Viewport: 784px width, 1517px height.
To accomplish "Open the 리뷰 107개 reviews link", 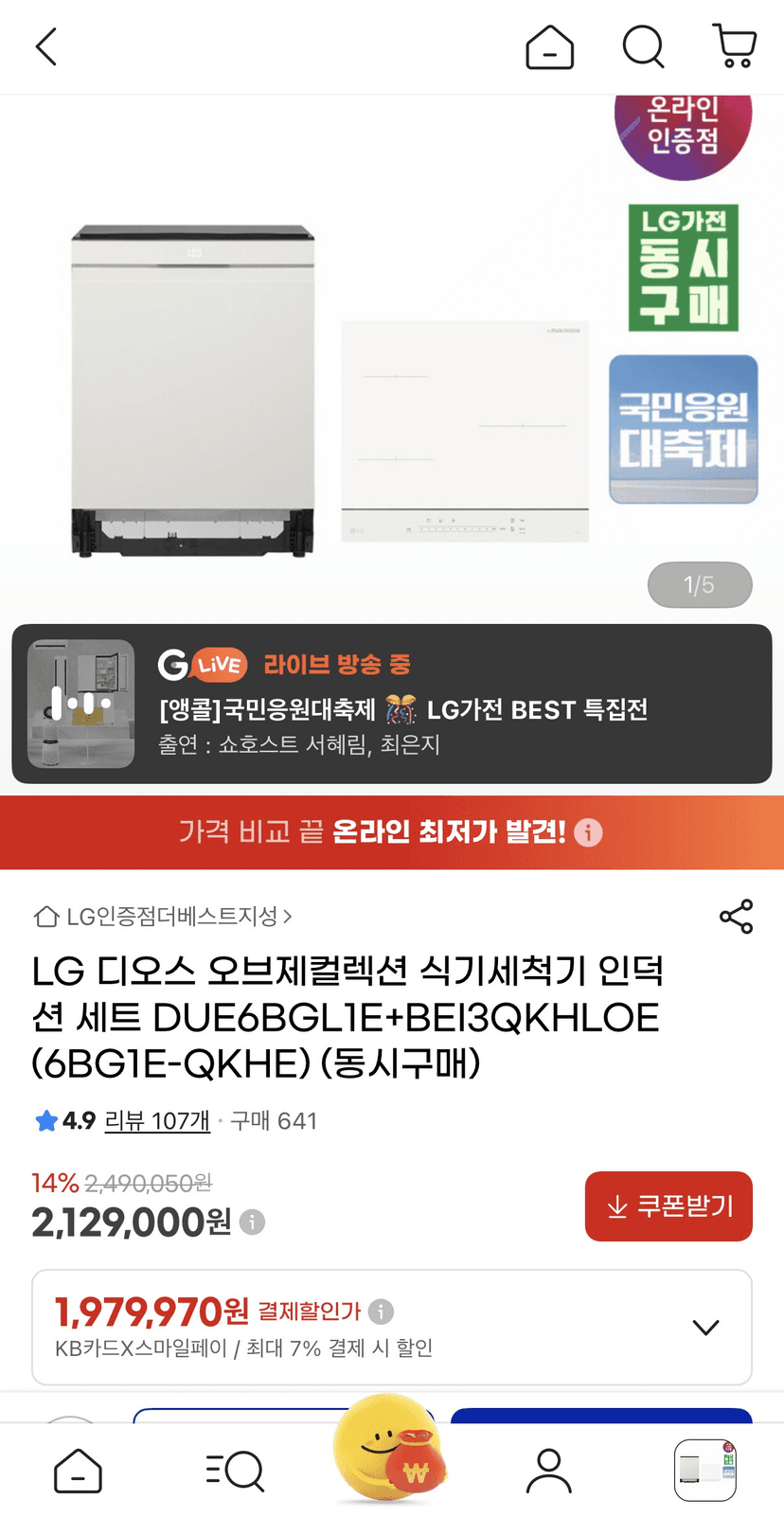I will tap(157, 1121).
